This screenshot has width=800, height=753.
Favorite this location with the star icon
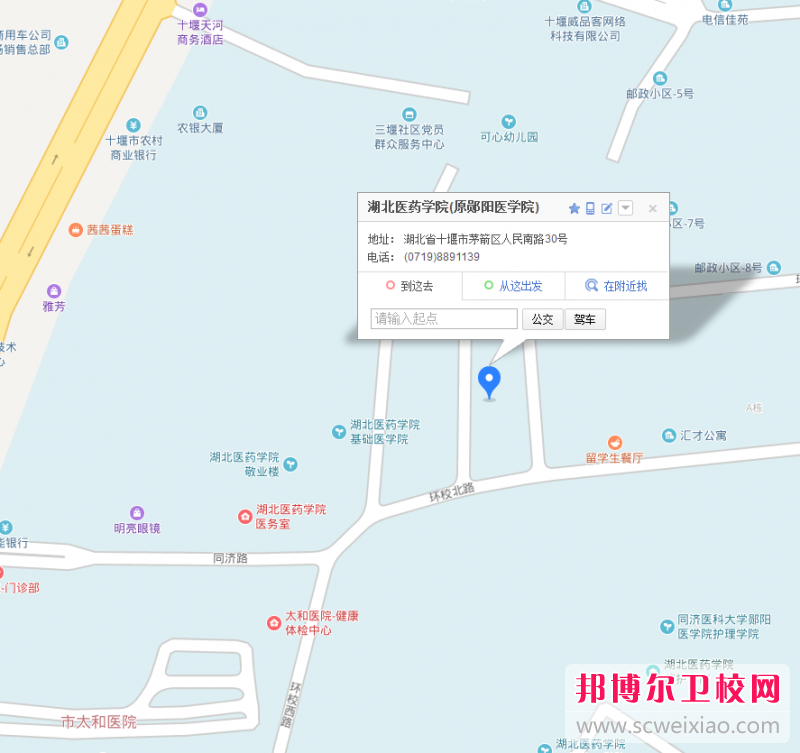coord(574,208)
